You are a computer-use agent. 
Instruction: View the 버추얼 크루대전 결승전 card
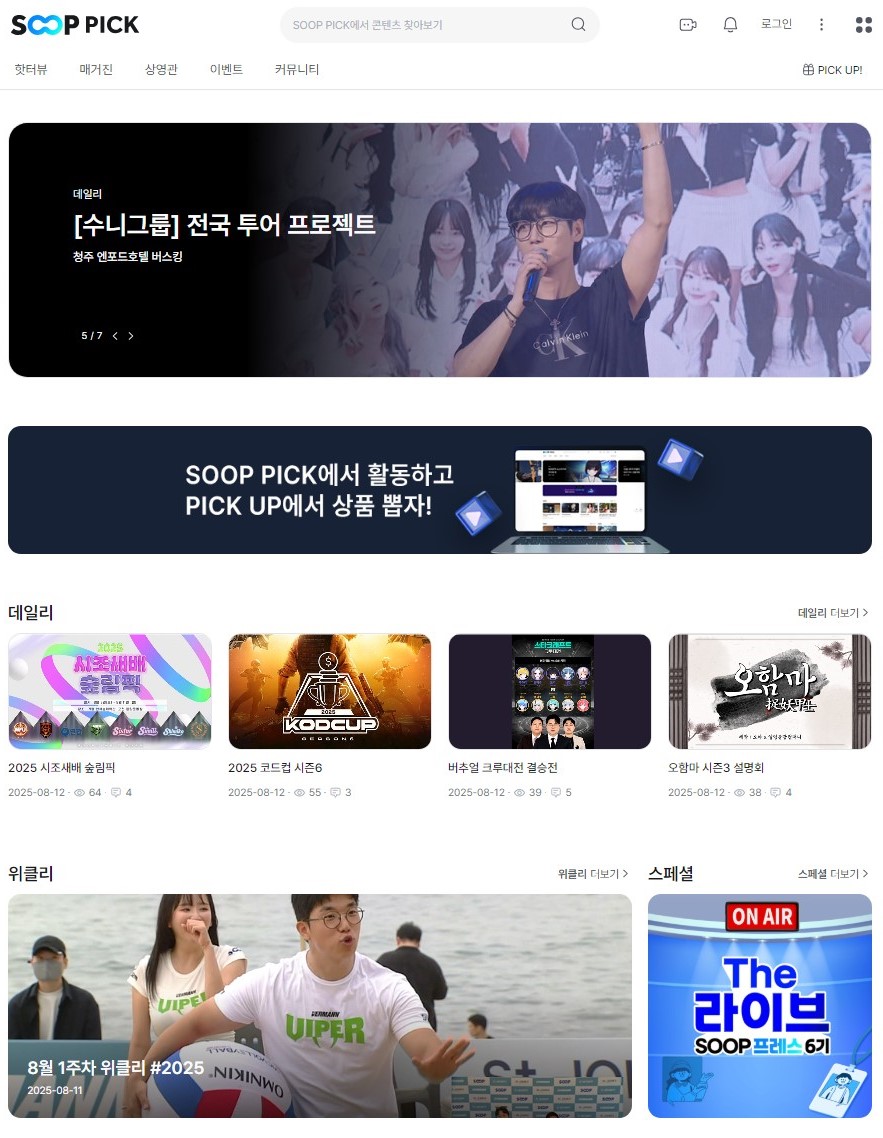point(550,691)
